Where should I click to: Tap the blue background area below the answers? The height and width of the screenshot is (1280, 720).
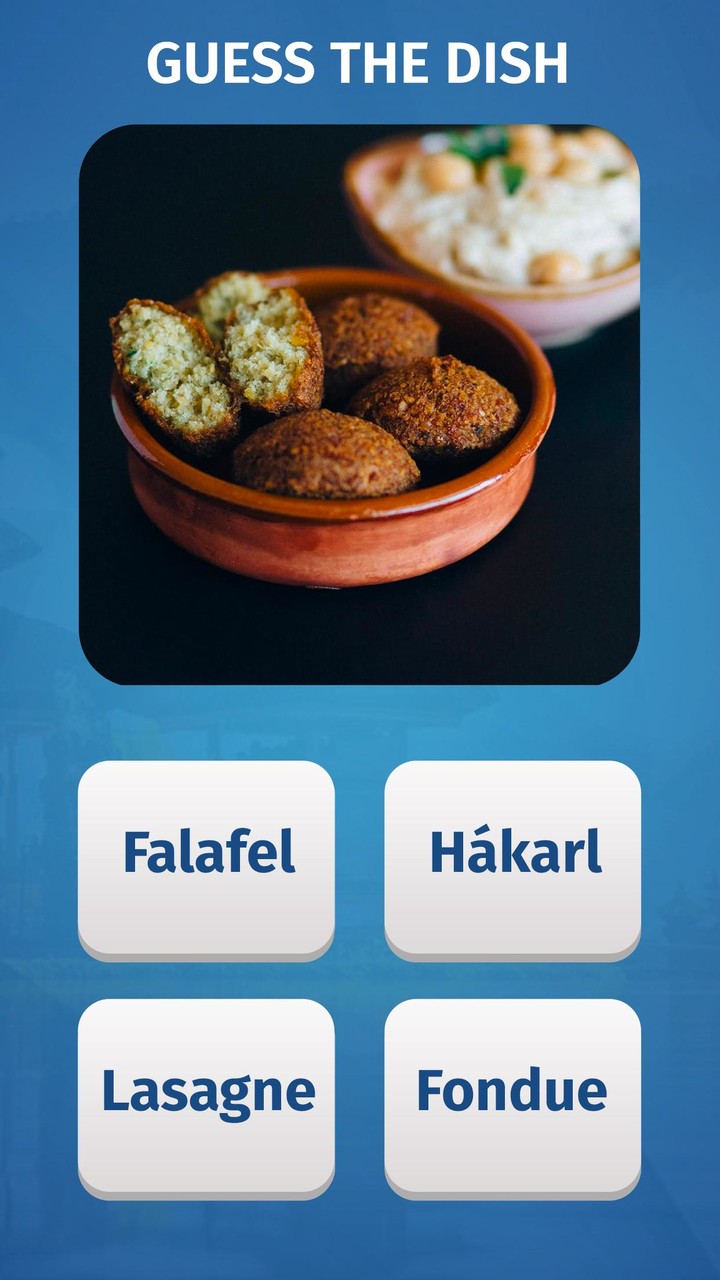360,1240
